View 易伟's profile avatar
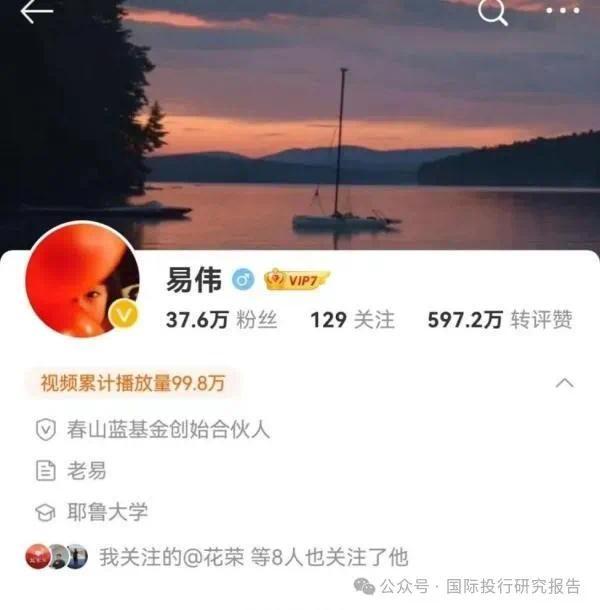 pyautogui.click(x=81, y=278)
